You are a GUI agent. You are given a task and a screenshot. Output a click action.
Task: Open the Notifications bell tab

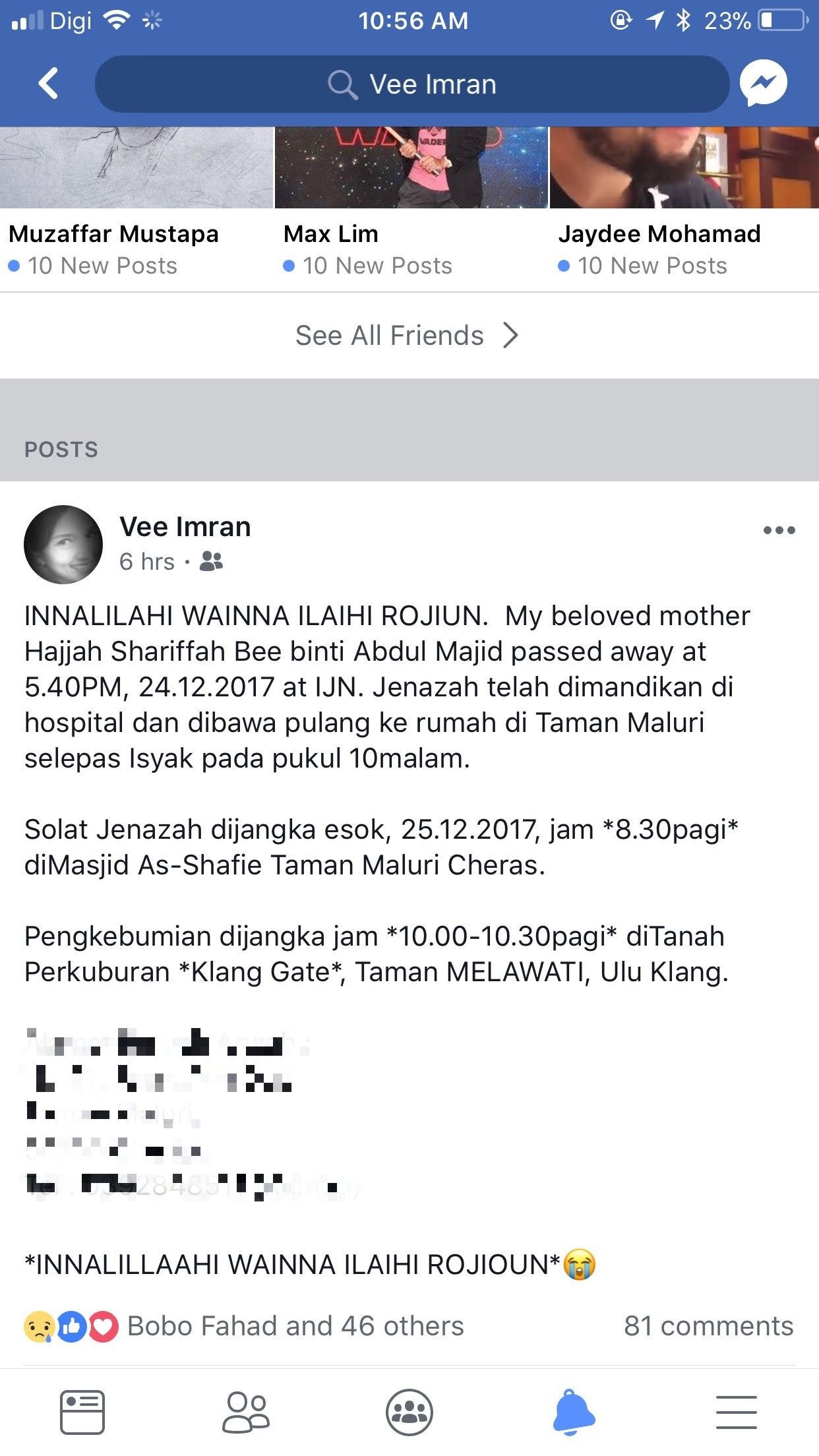click(x=573, y=1412)
